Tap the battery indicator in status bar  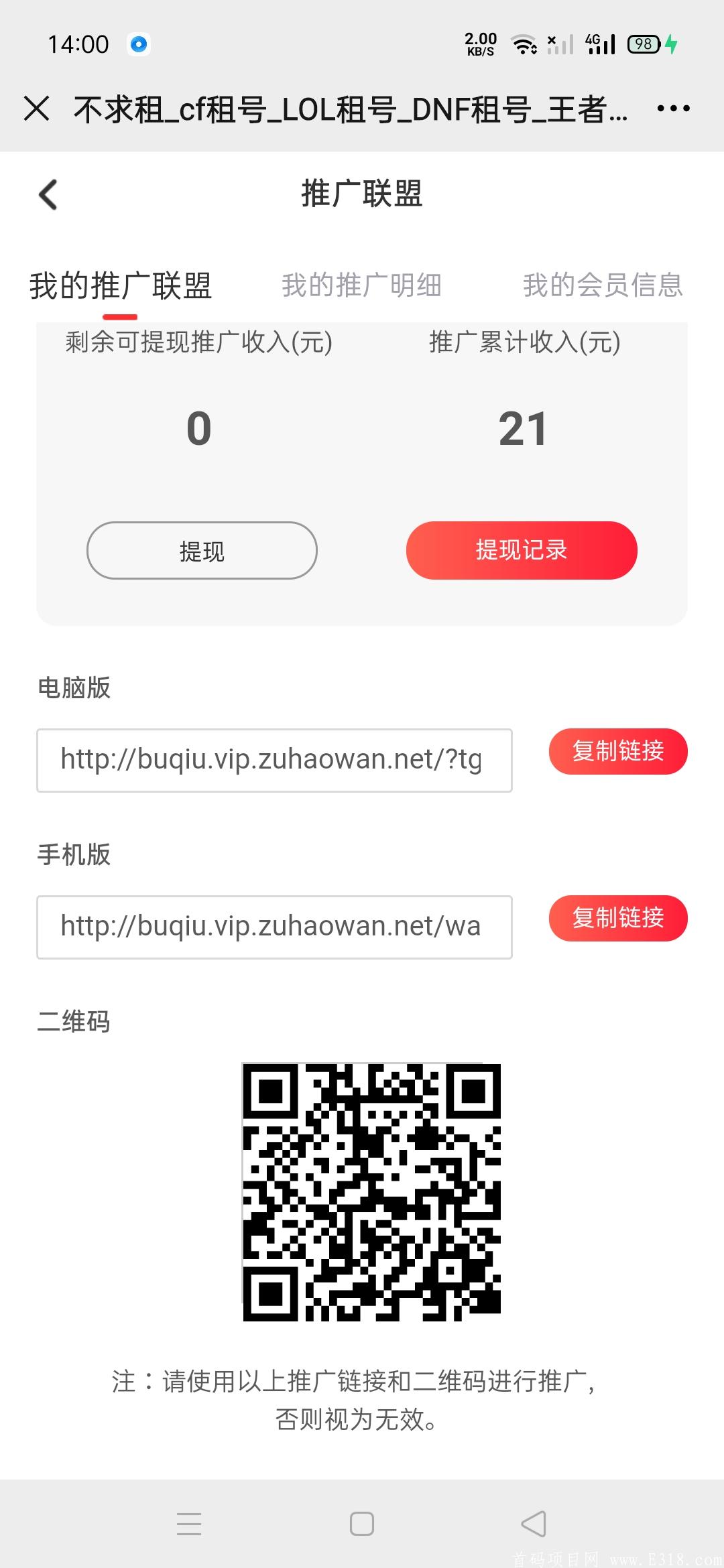pos(642,44)
